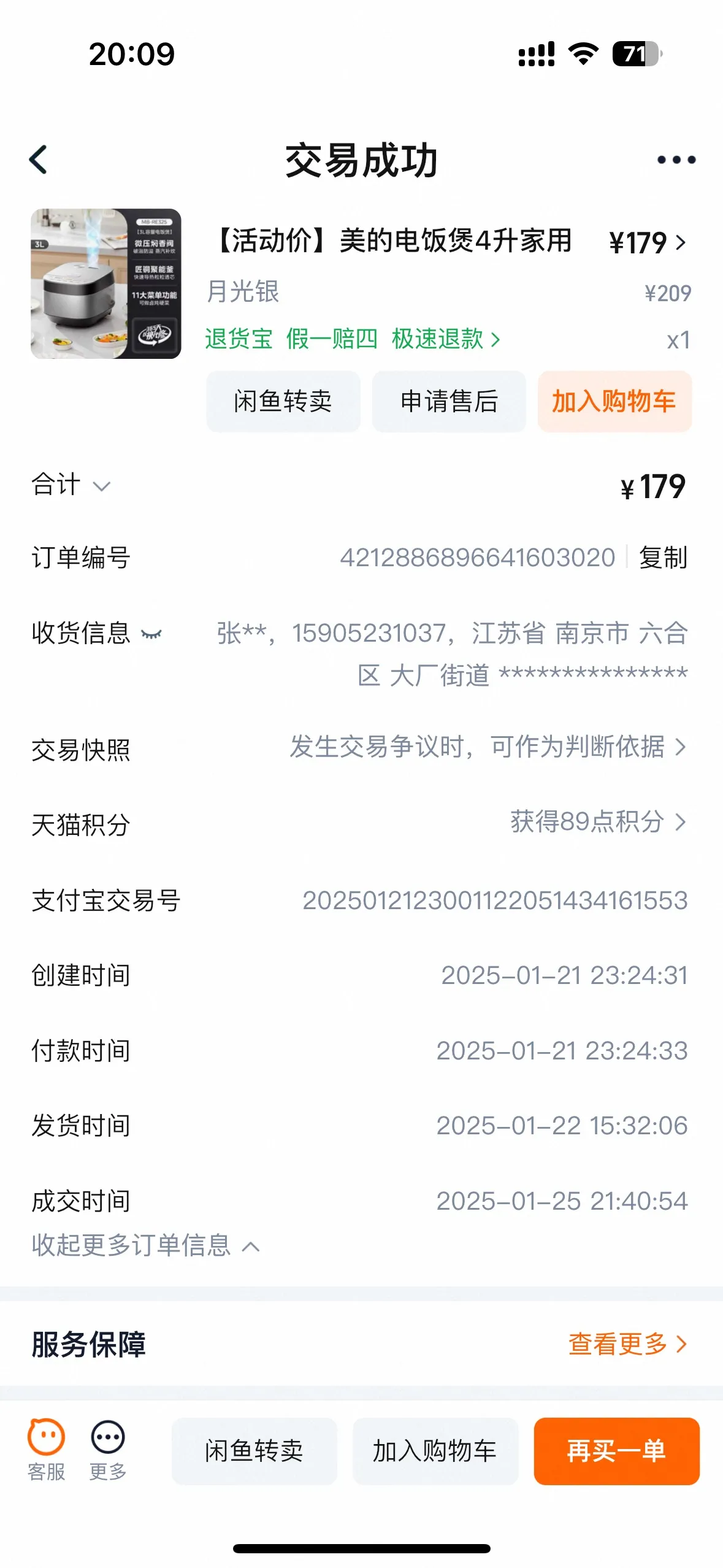Open 查看更多 in 服务保障 section
Screen dimensions: 723x1568
point(627,1344)
